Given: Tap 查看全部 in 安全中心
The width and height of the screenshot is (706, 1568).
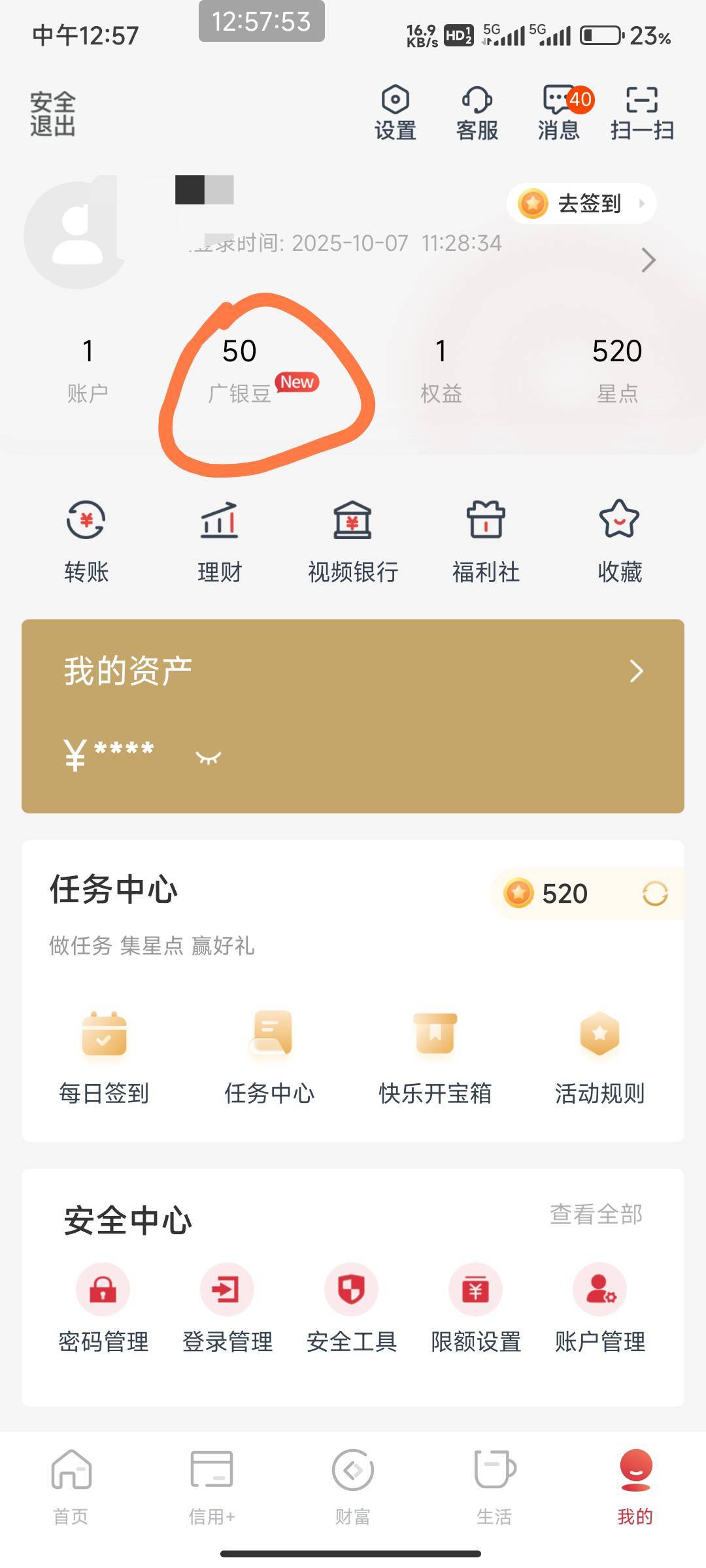Looking at the screenshot, I should tap(596, 1215).
